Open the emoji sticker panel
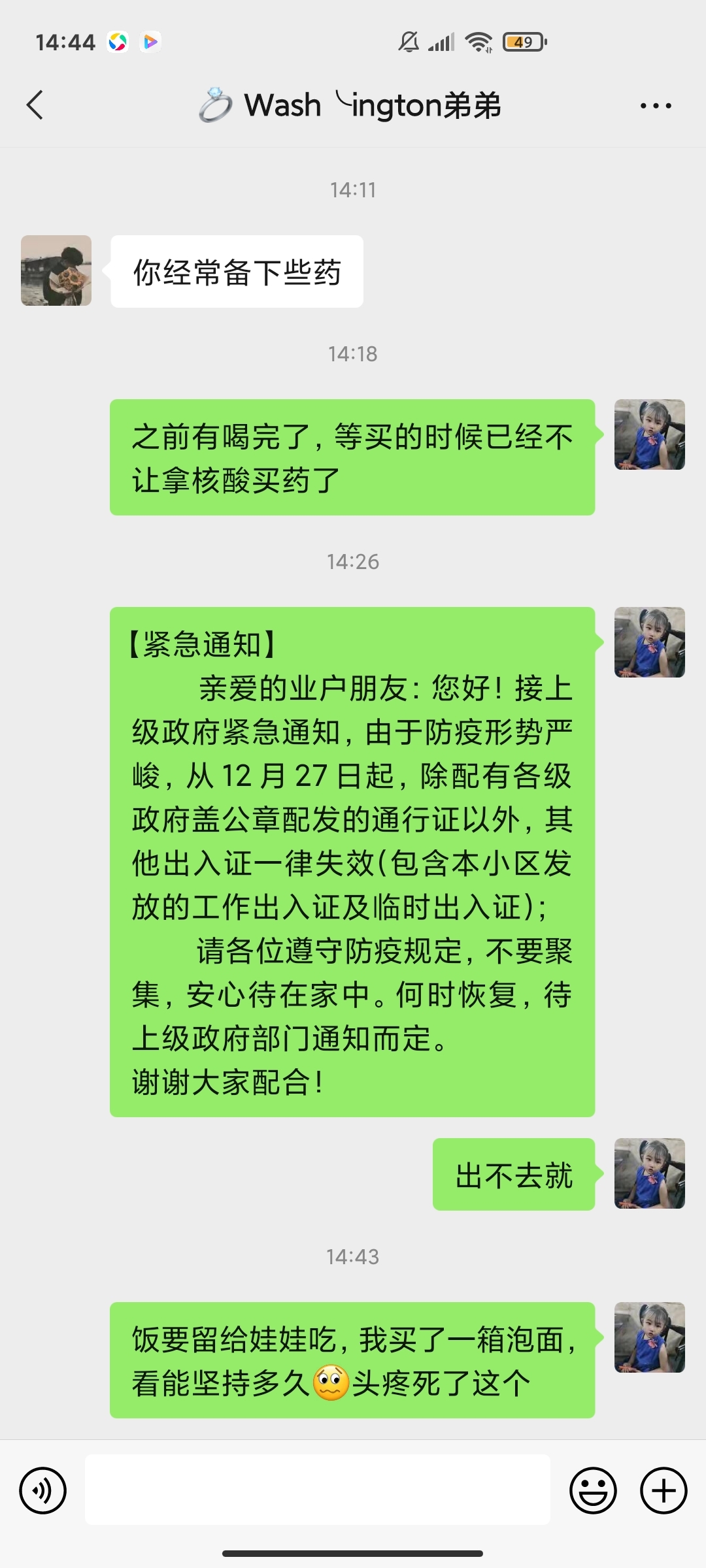The width and height of the screenshot is (706, 1568). click(x=593, y=1490)
